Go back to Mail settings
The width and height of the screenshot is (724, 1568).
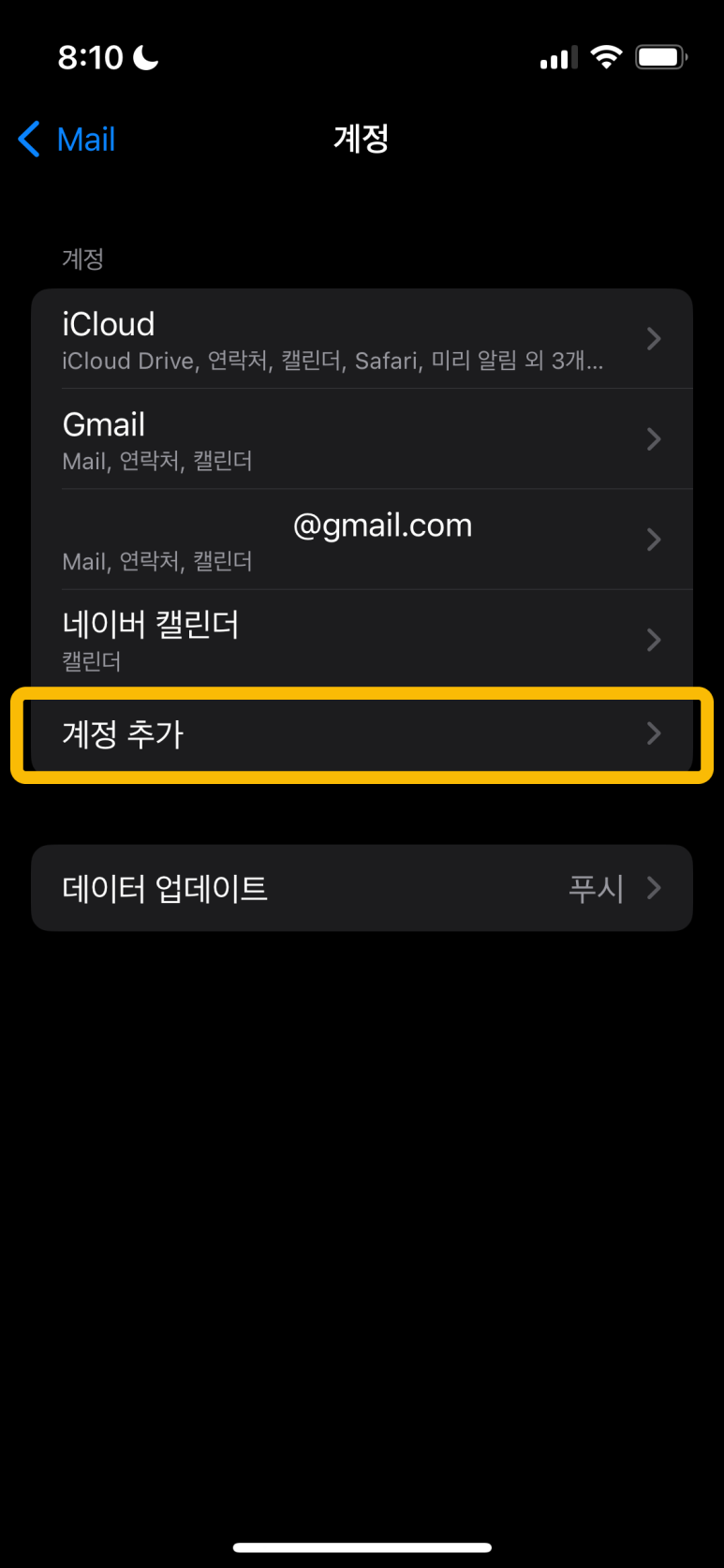[x=66, y=140]
